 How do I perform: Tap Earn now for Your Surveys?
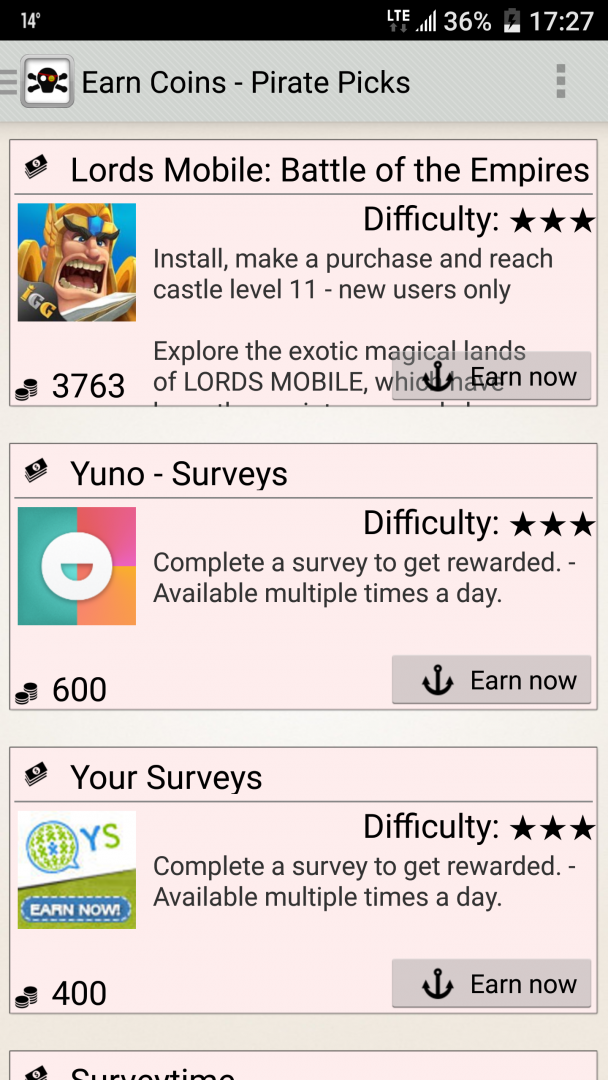491,985
